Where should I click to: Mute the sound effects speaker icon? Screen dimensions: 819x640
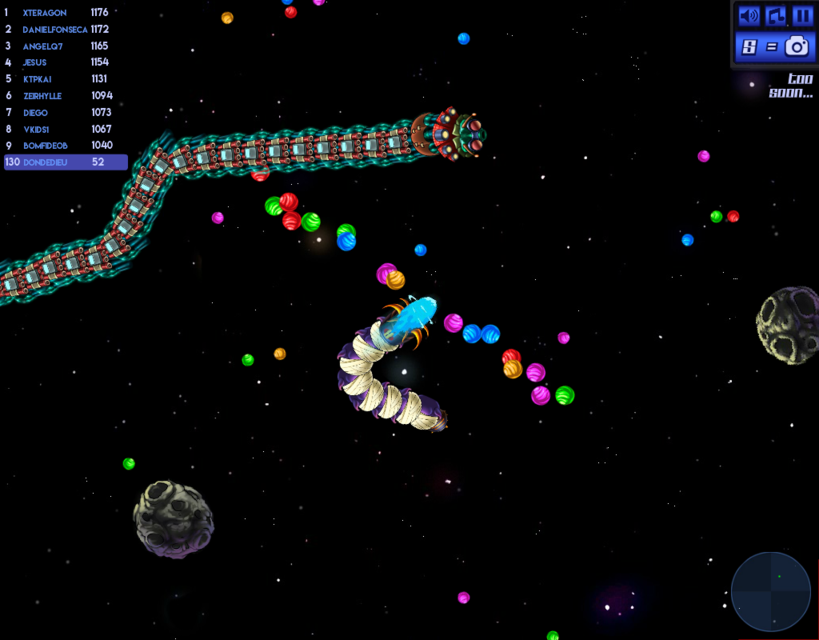pos(748,16)
